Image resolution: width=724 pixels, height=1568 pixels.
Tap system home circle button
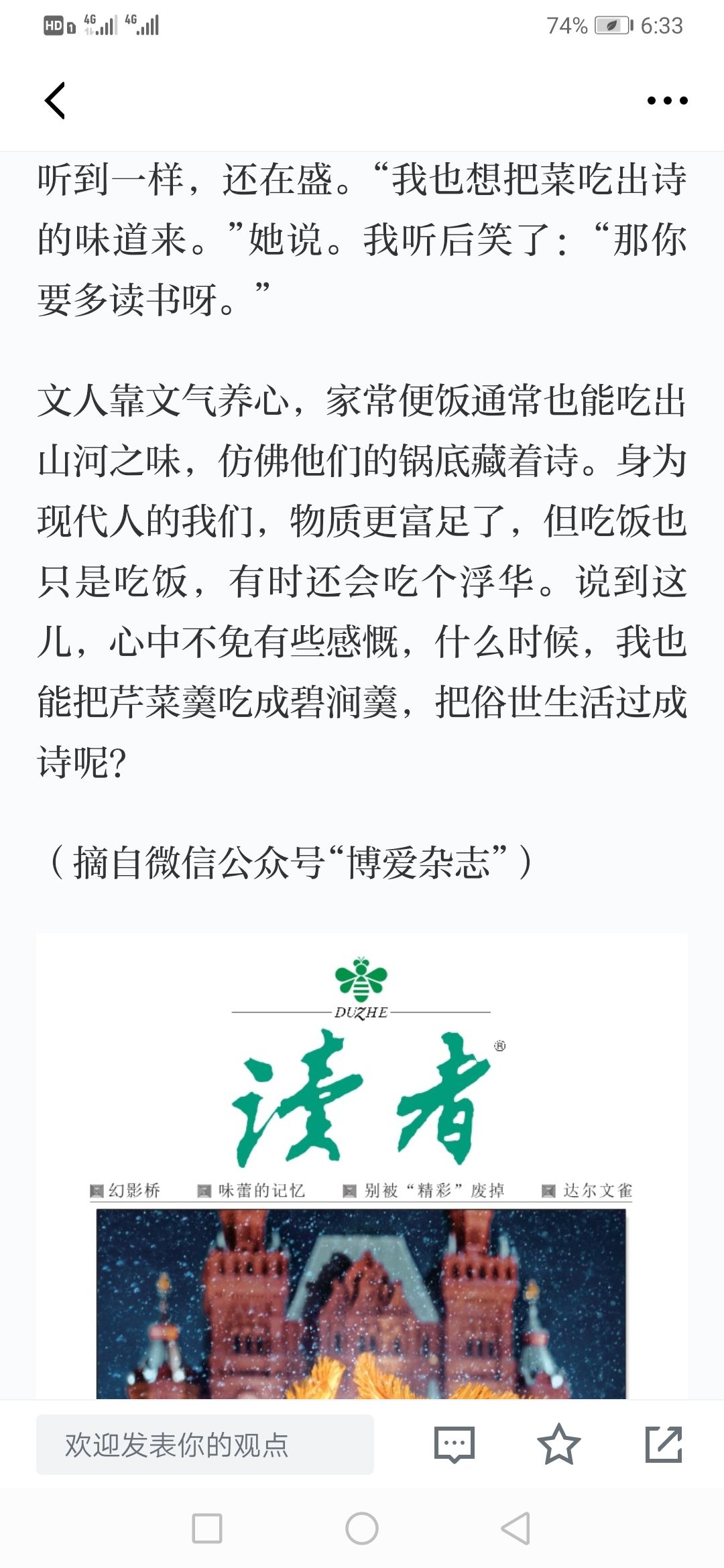click(362, 1528)
